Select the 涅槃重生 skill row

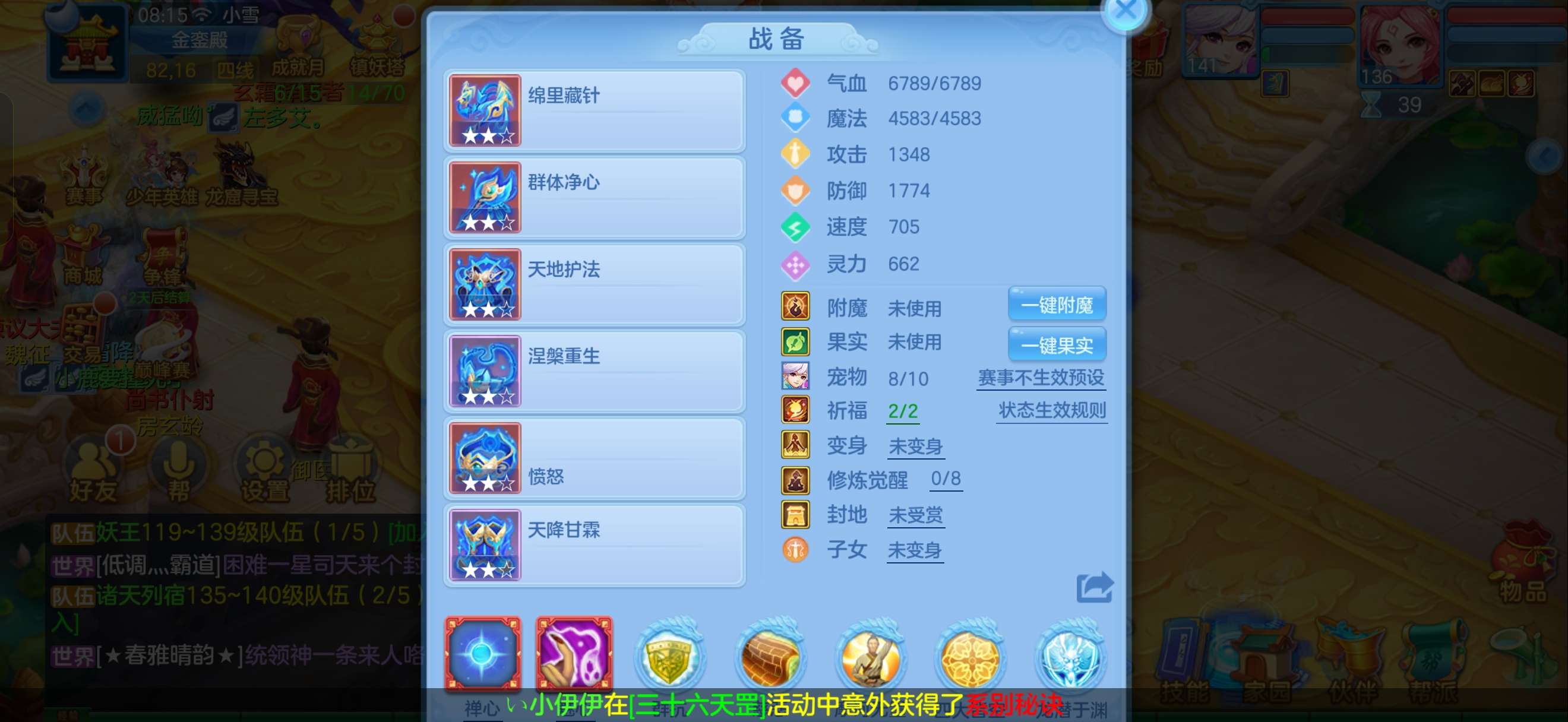[595, 371]
